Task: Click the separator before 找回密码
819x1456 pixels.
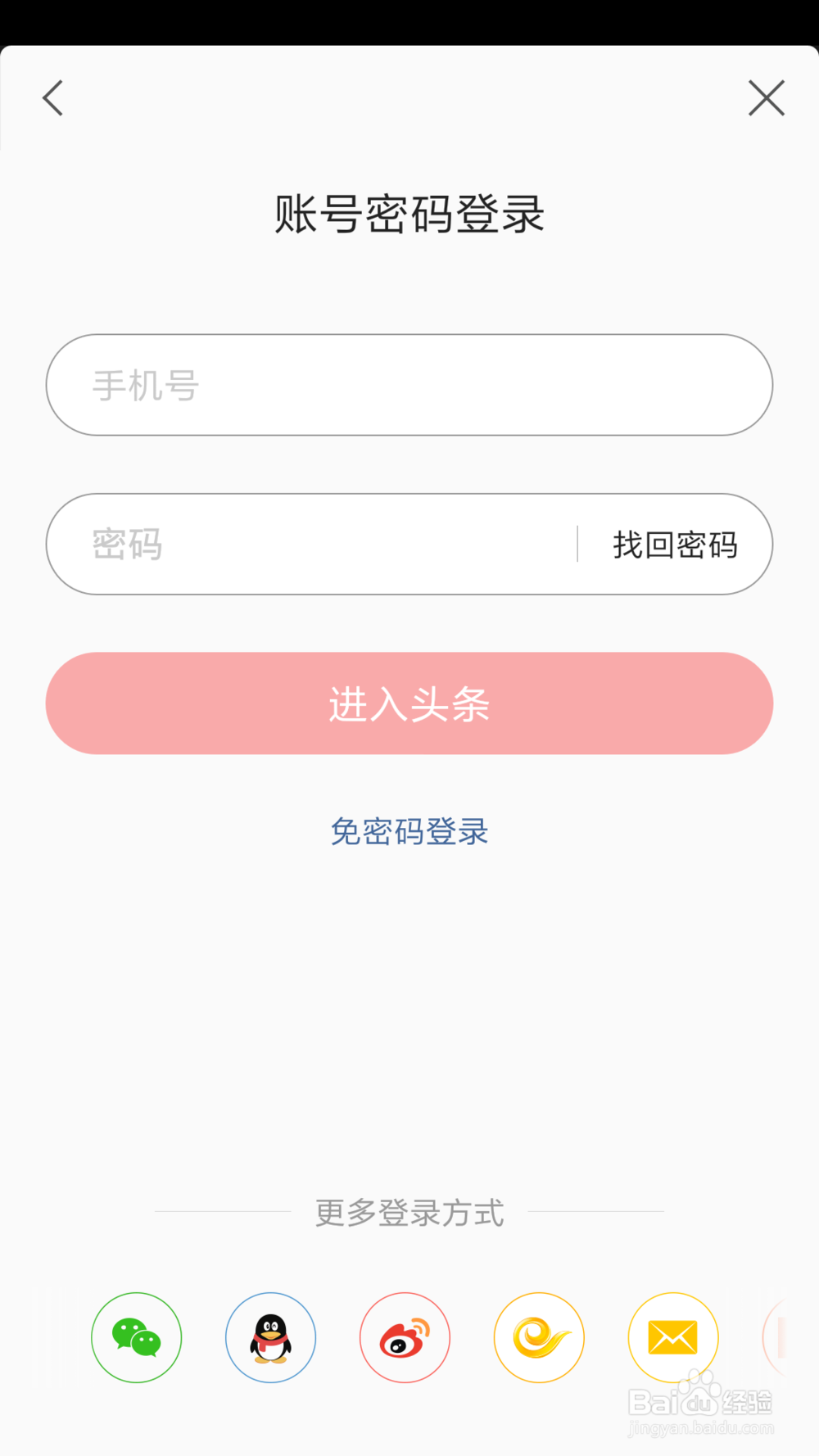Action: pyautogui.click(x=577, y=545)
